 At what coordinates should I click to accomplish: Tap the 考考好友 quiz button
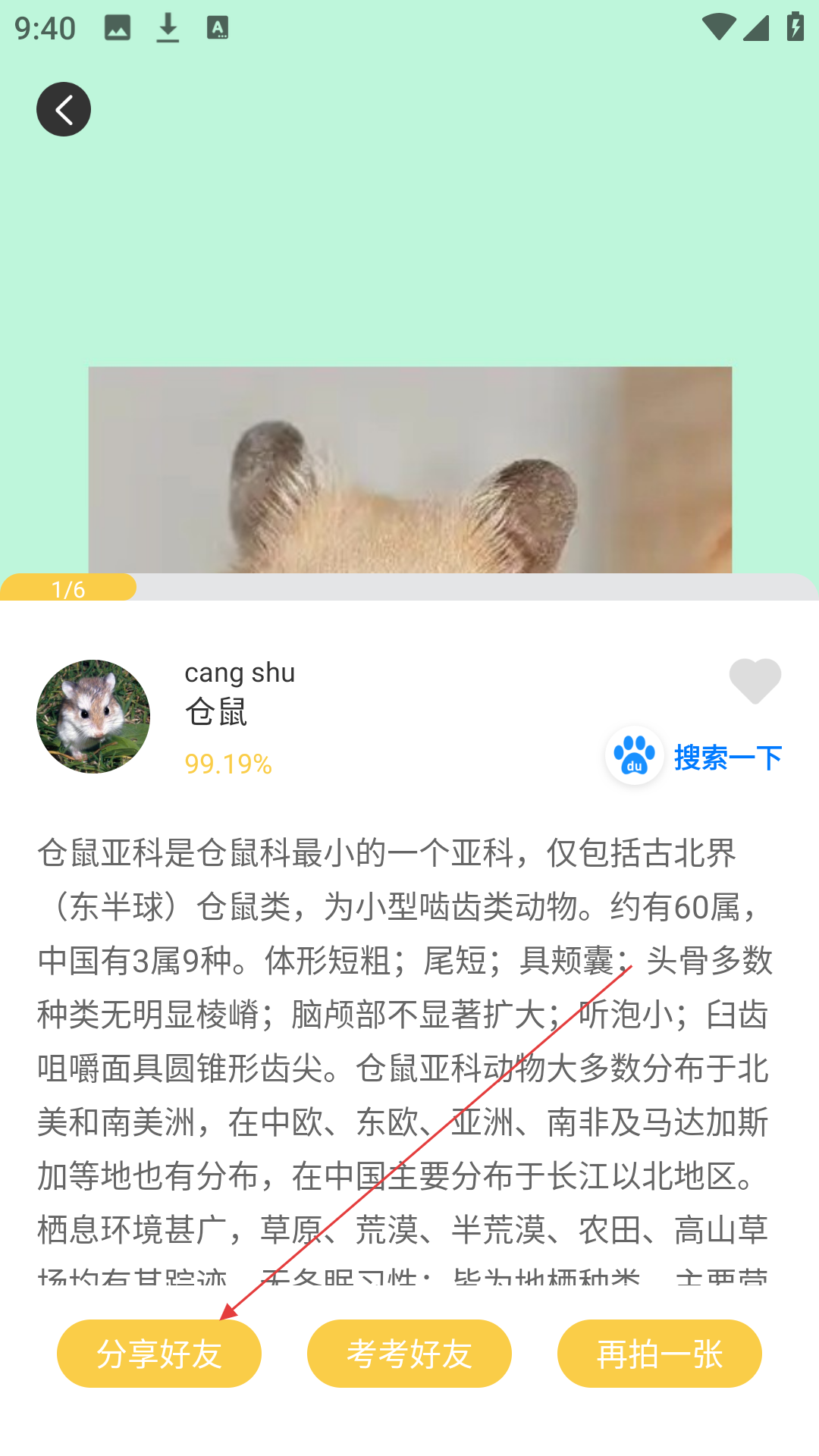coord(409,1354)
